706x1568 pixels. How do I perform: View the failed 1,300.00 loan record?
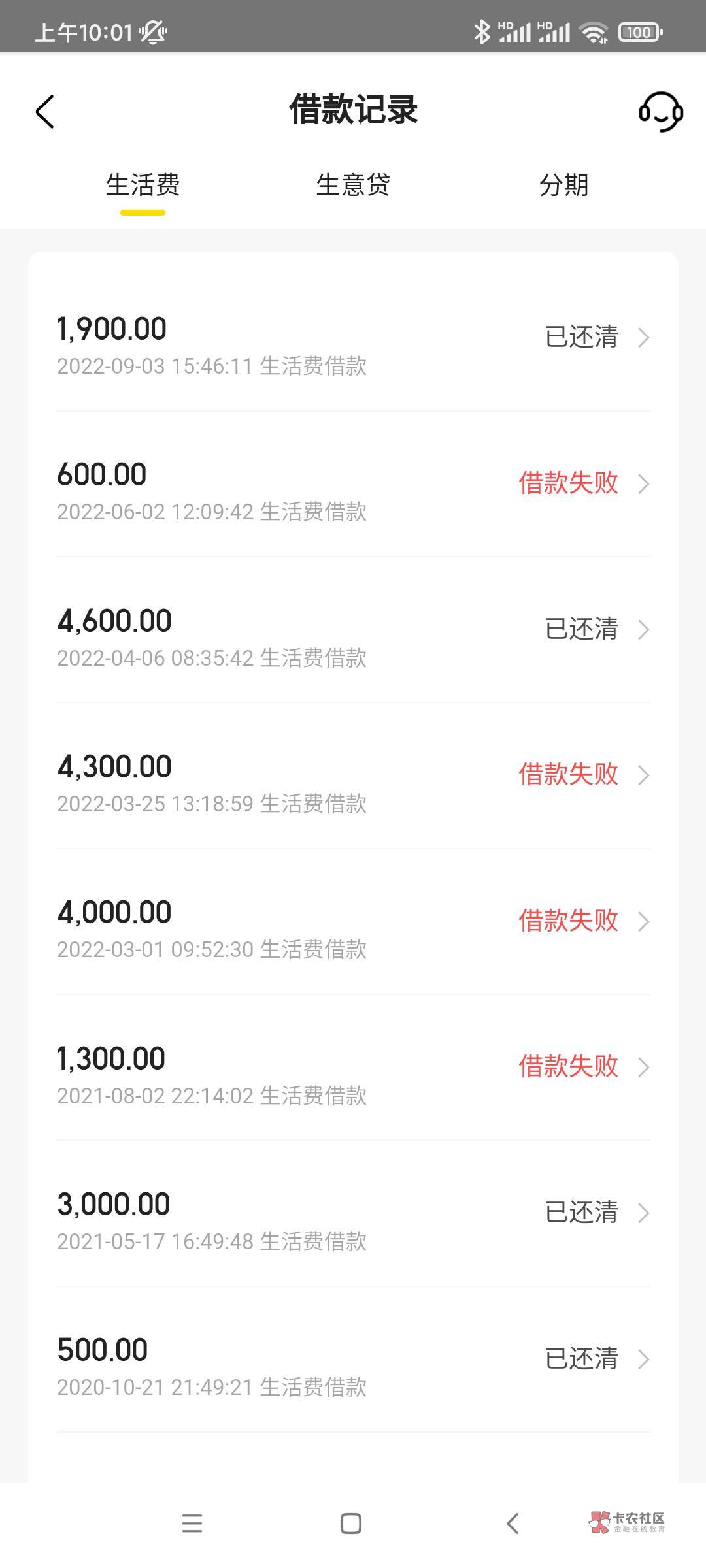[x=353, y=1075]
